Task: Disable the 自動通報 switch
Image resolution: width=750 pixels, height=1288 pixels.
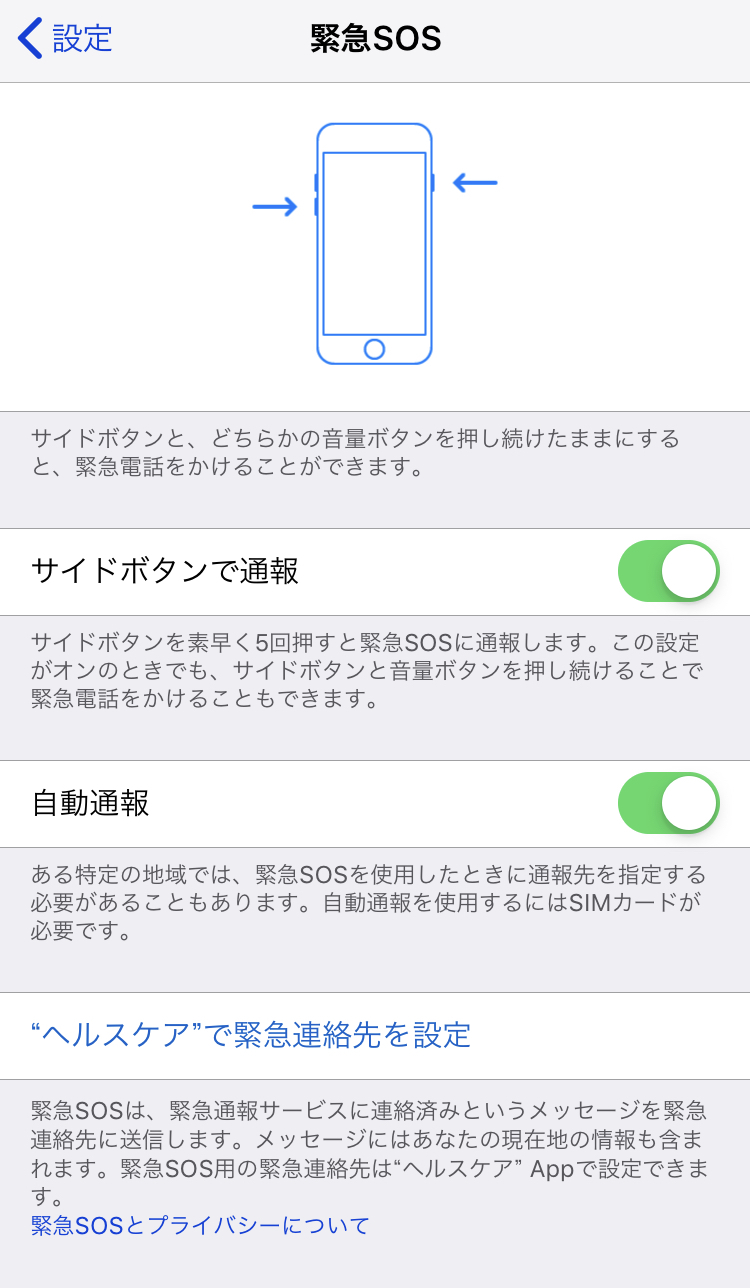Action: tap(668, 803)
